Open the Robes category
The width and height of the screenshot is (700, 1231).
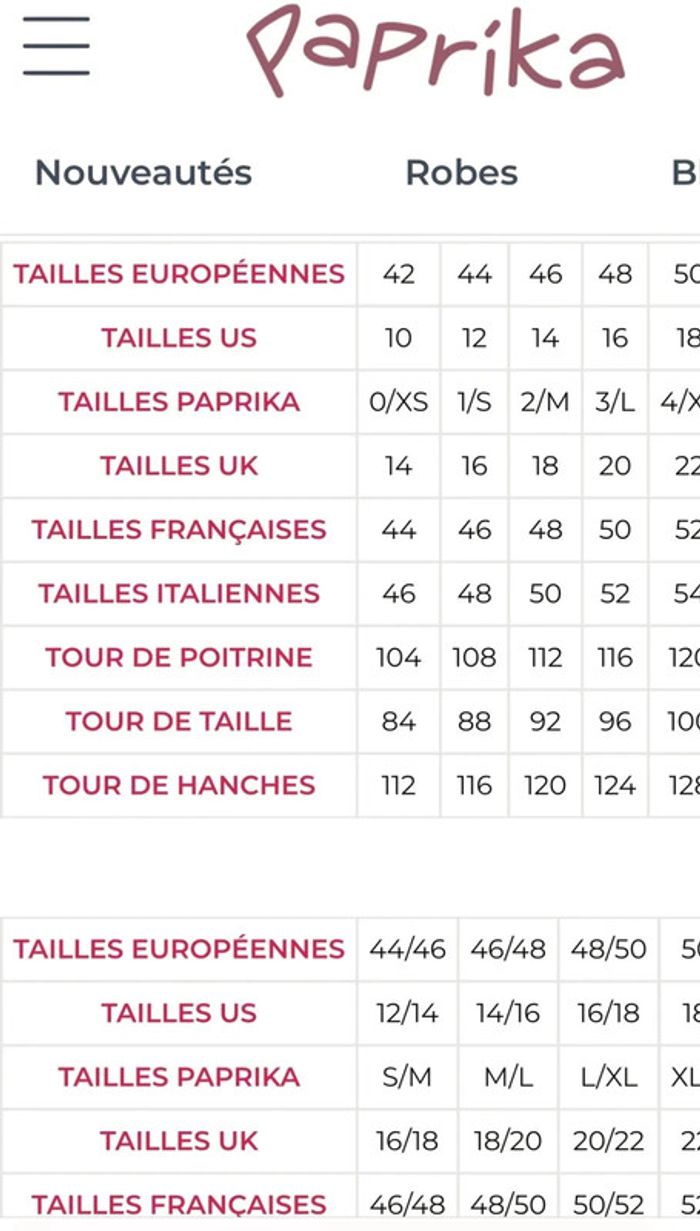pyautogui.click(x=461, y=173)
